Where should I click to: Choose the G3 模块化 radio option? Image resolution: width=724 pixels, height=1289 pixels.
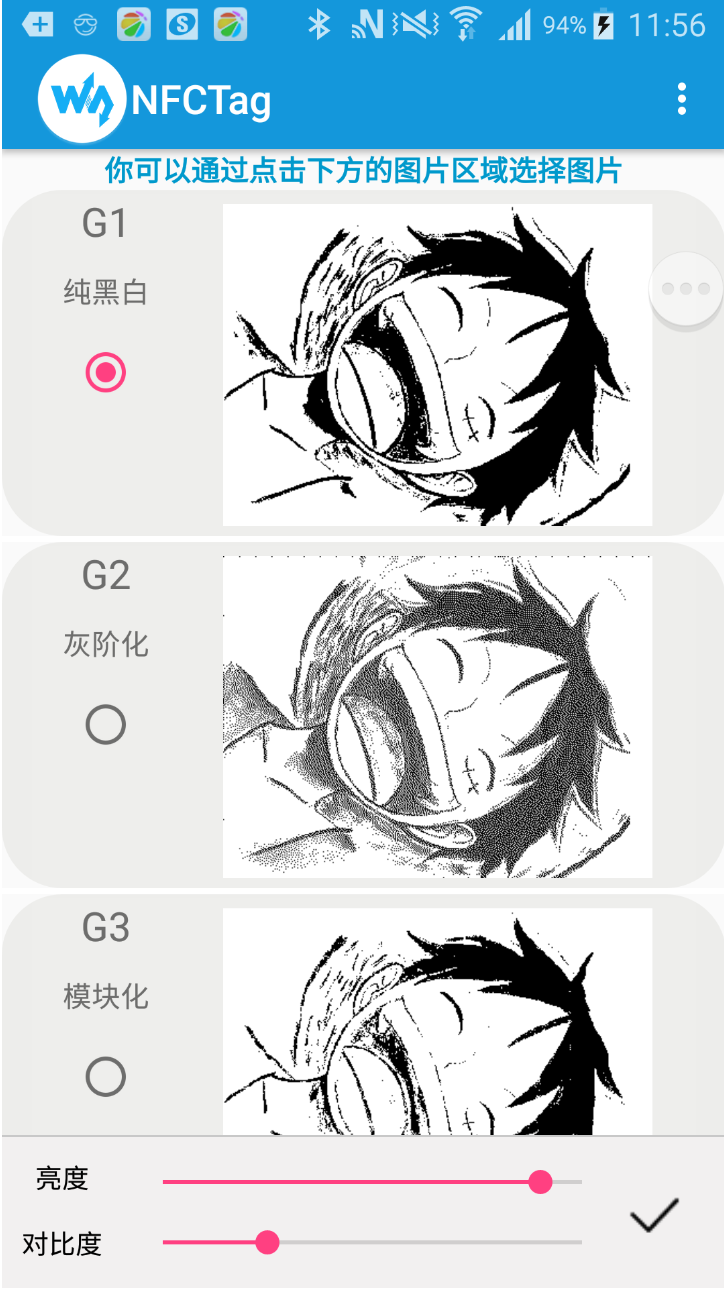[106, 1076]
